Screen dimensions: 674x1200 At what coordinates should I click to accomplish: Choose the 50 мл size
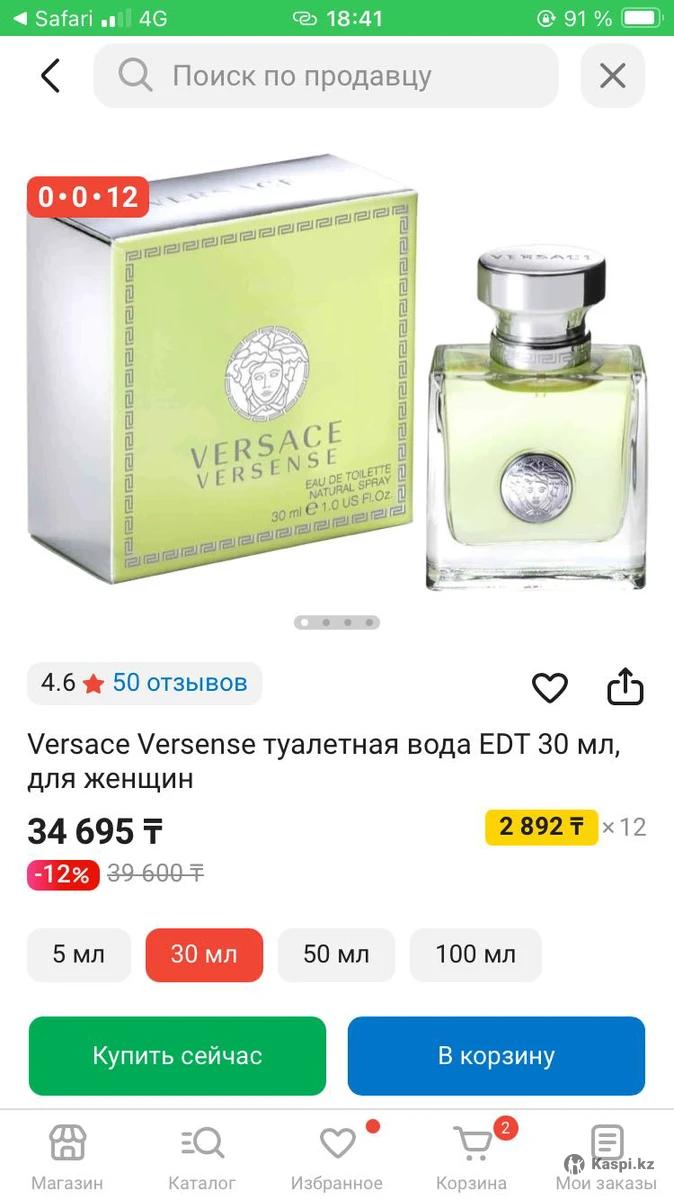click(x=336, y=954)
